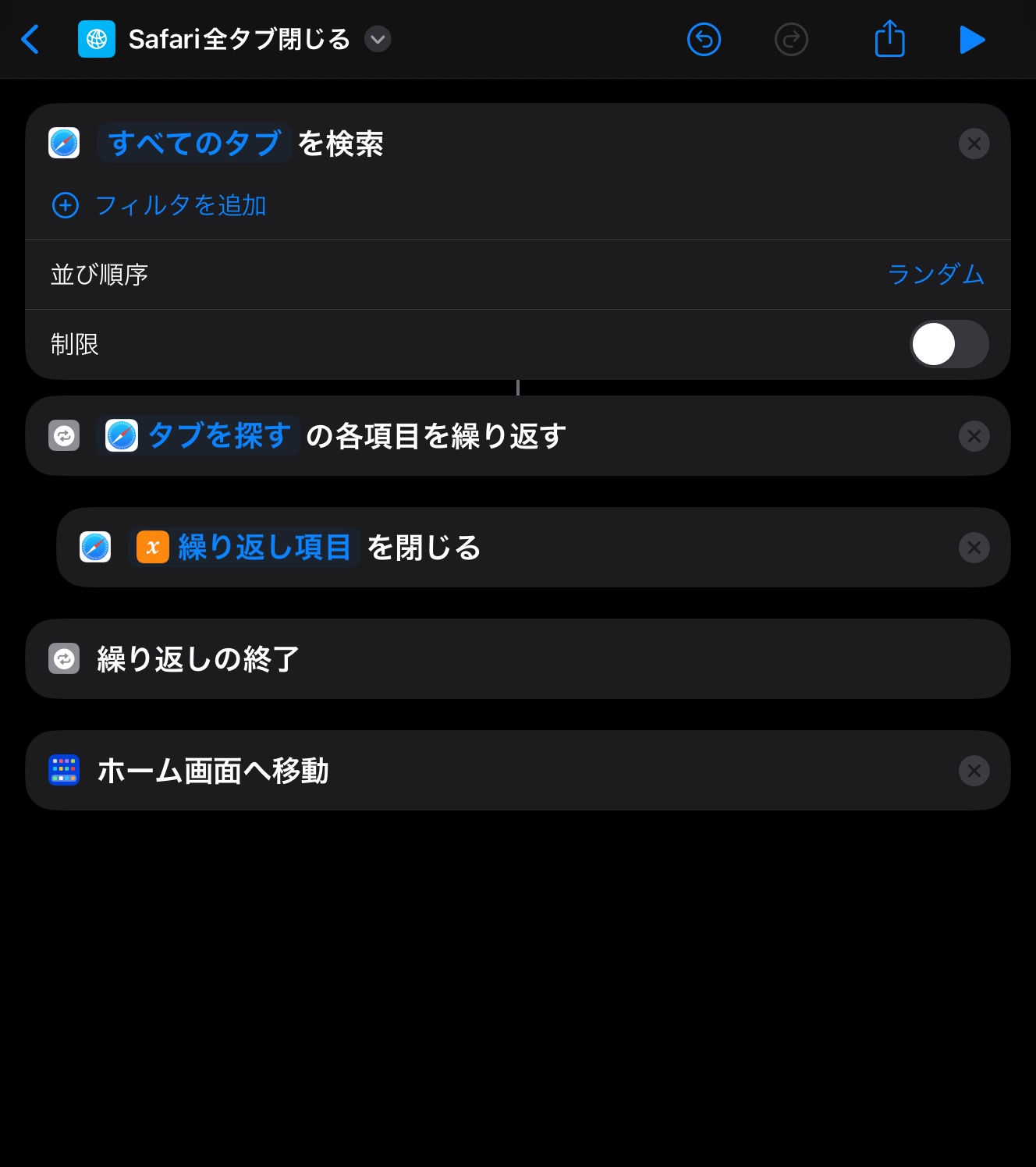
Task: Redo the last undone edit
Action: click(791, 39)
